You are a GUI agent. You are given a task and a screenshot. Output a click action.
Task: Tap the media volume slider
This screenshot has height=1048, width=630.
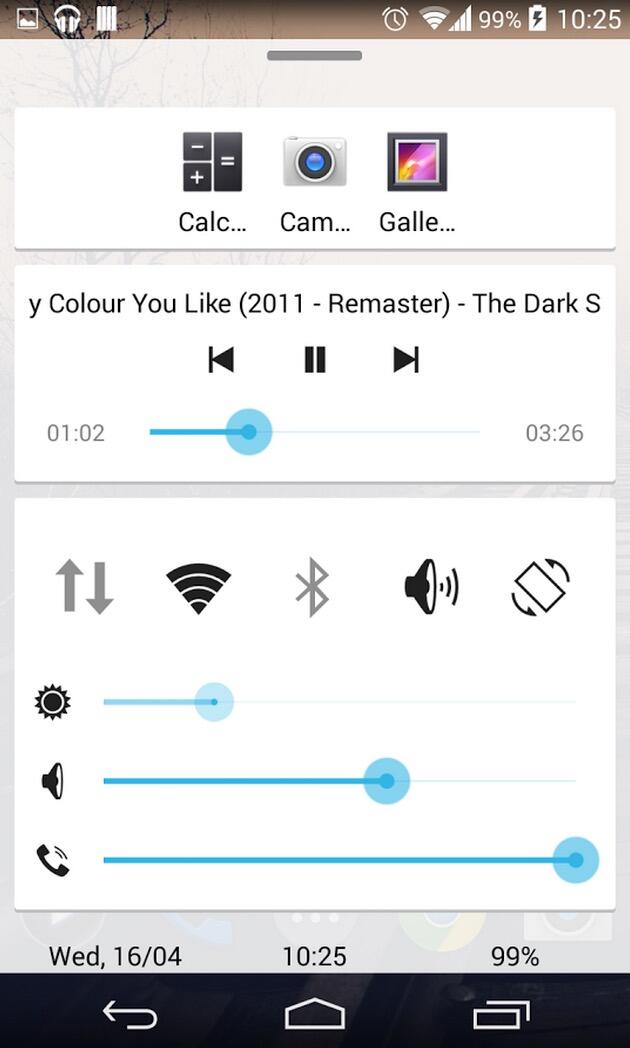tap(339, 781)
